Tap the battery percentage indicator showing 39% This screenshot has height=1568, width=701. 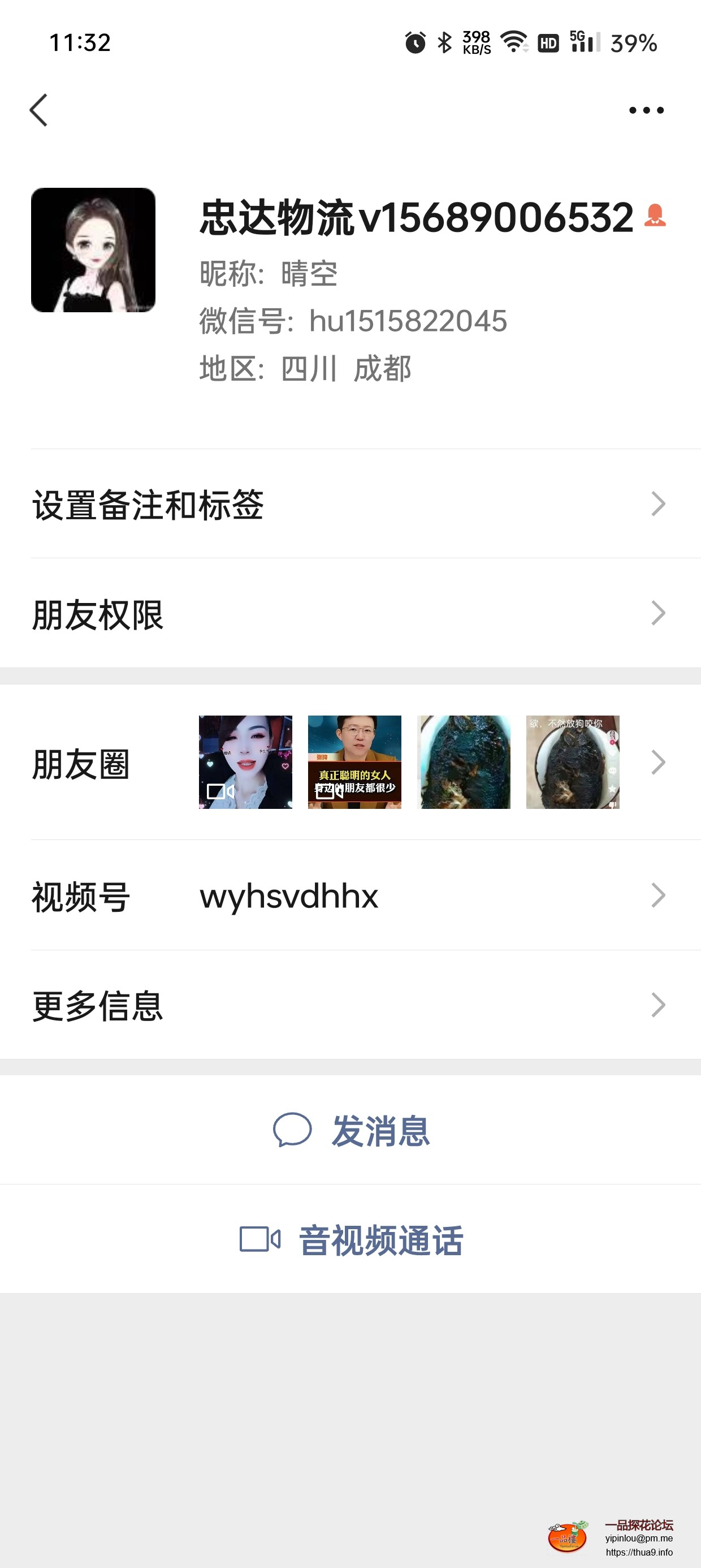pos(634,42)
